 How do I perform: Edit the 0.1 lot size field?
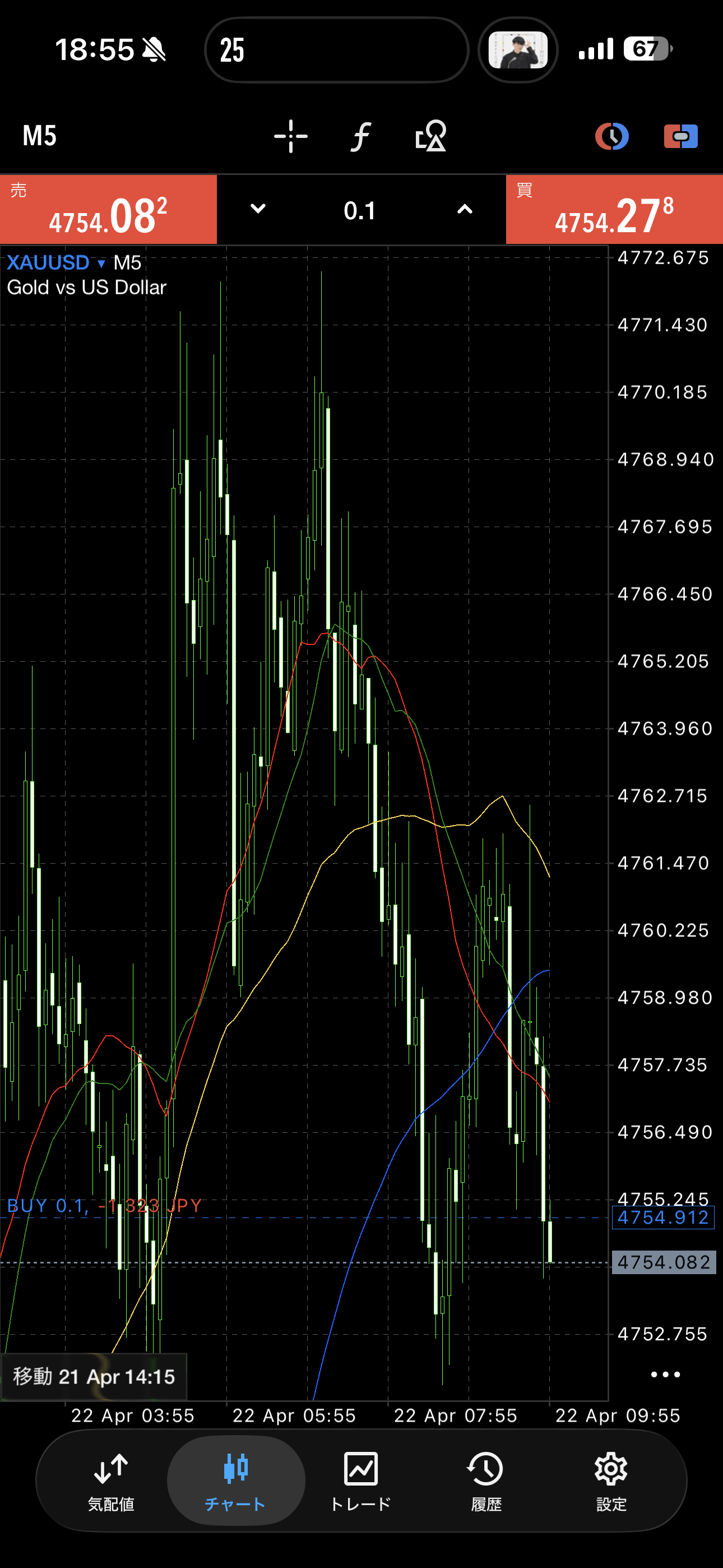[360, 211]
